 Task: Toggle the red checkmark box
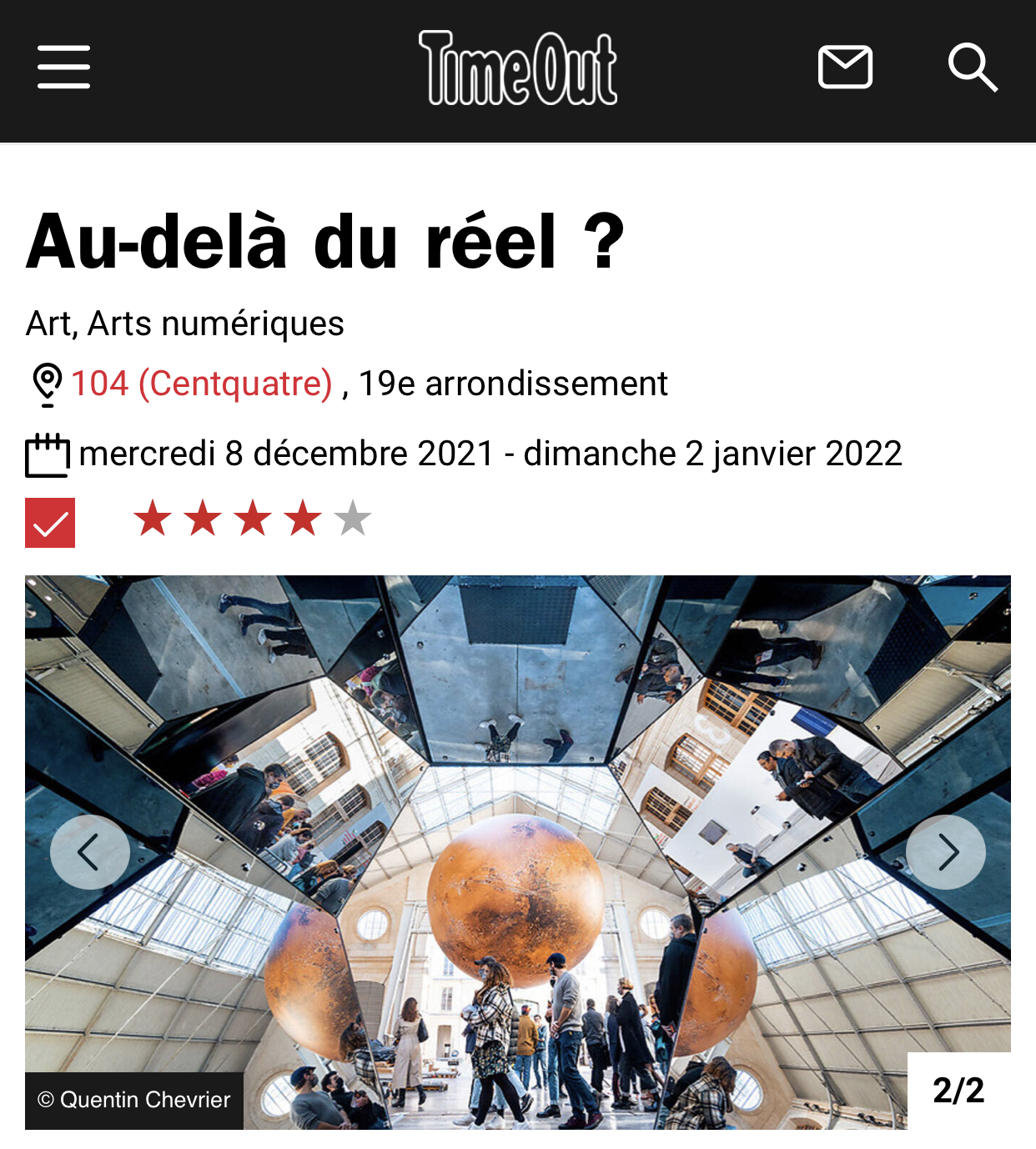(50, 523)
